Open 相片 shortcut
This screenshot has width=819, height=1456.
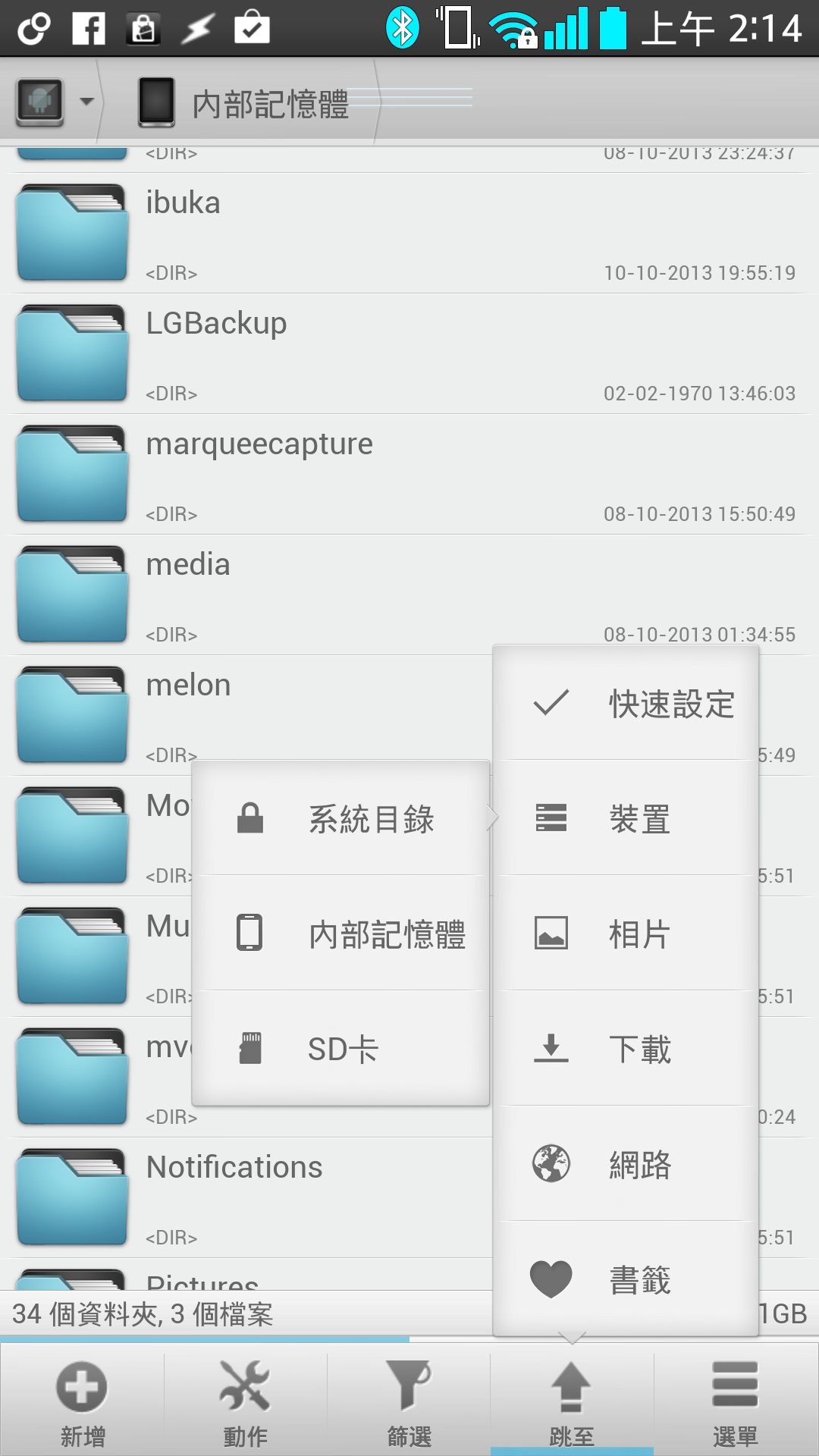tap(626, 934)
